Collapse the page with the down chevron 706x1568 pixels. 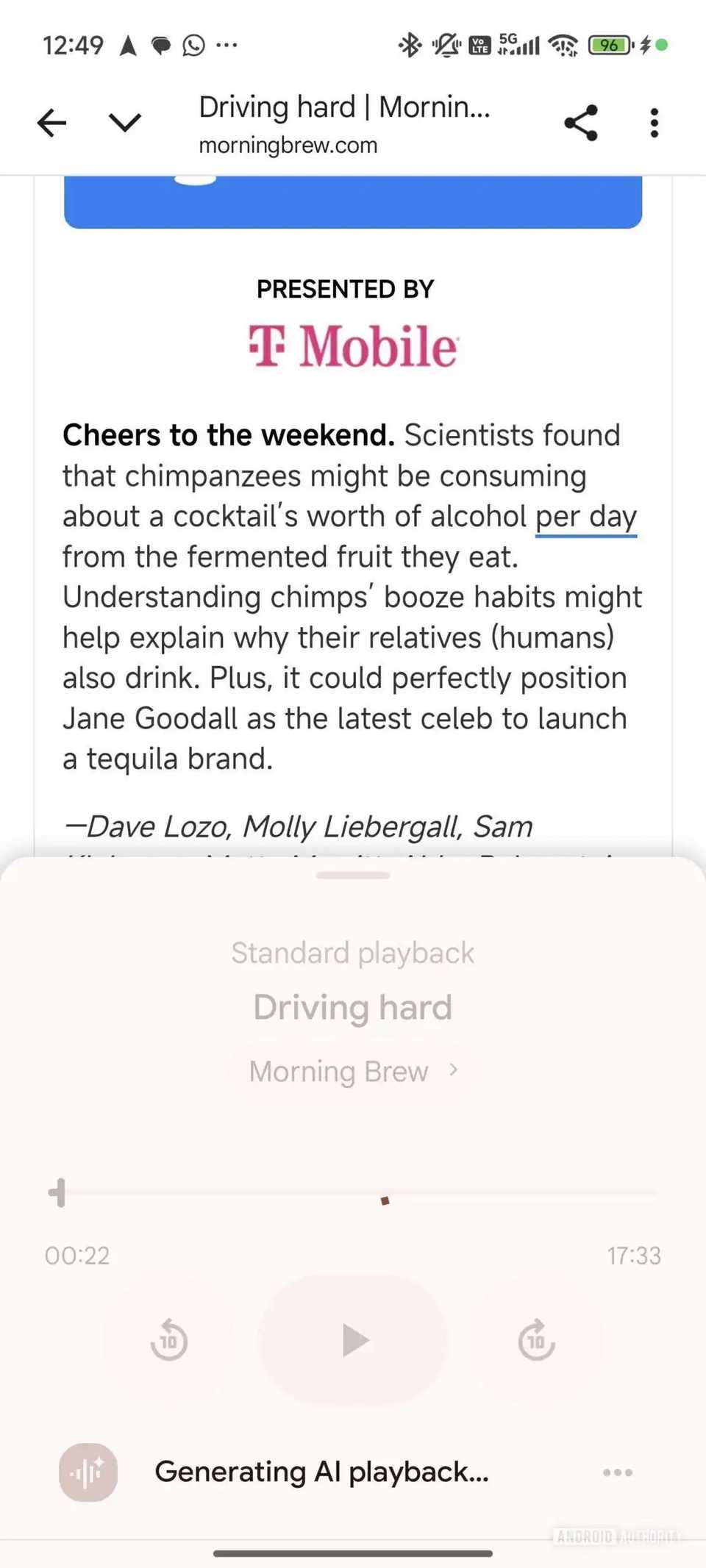tap(125, 123)
